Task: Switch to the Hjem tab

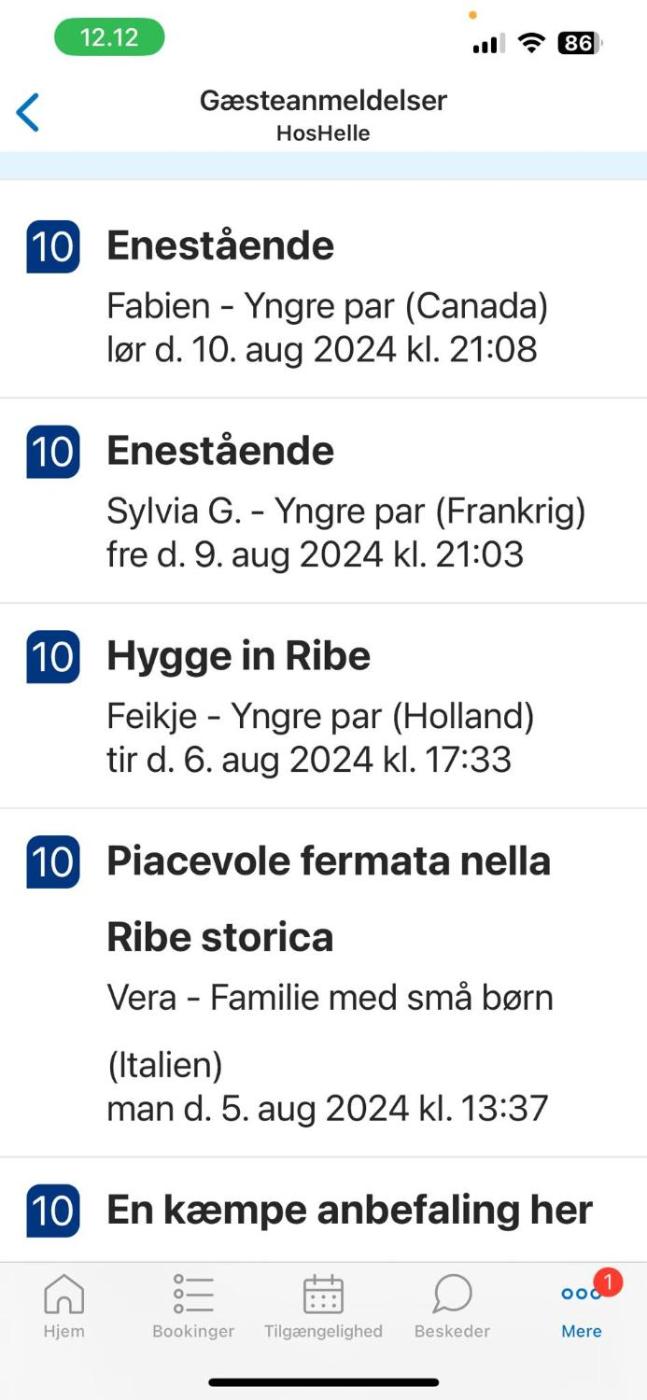Action: point(64,1306)
